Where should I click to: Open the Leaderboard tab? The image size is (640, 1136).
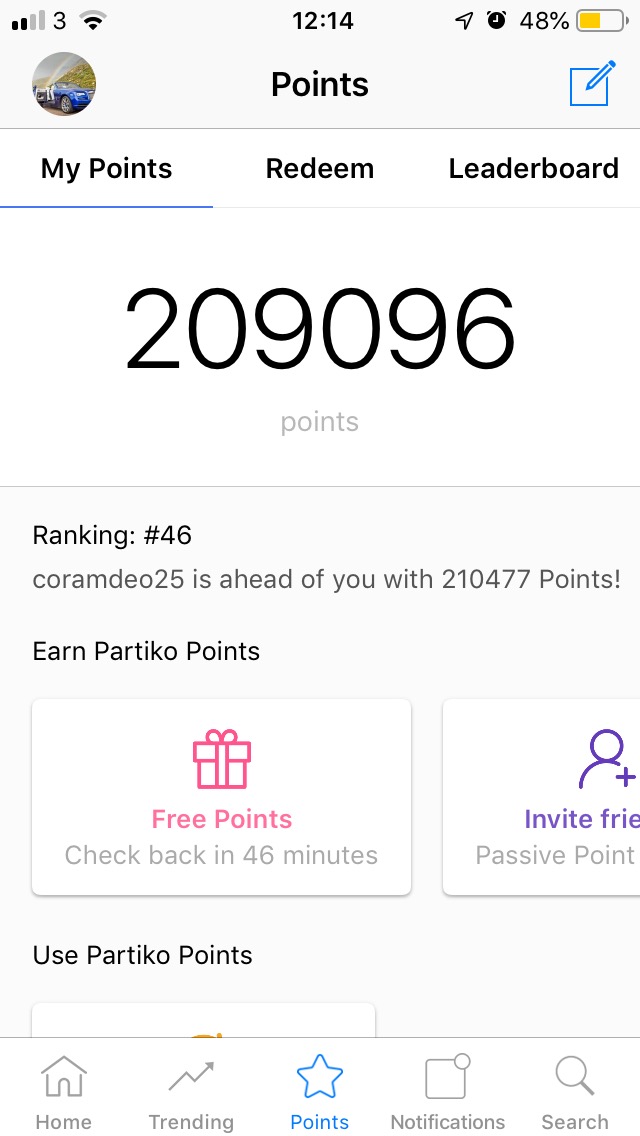533,169
